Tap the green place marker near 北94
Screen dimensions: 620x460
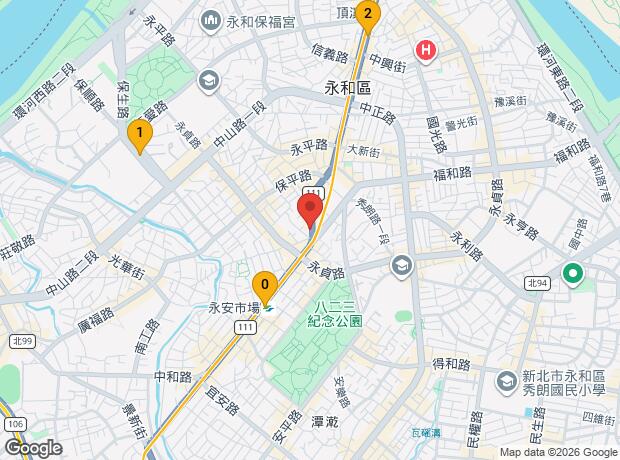(x=573, y=274)
